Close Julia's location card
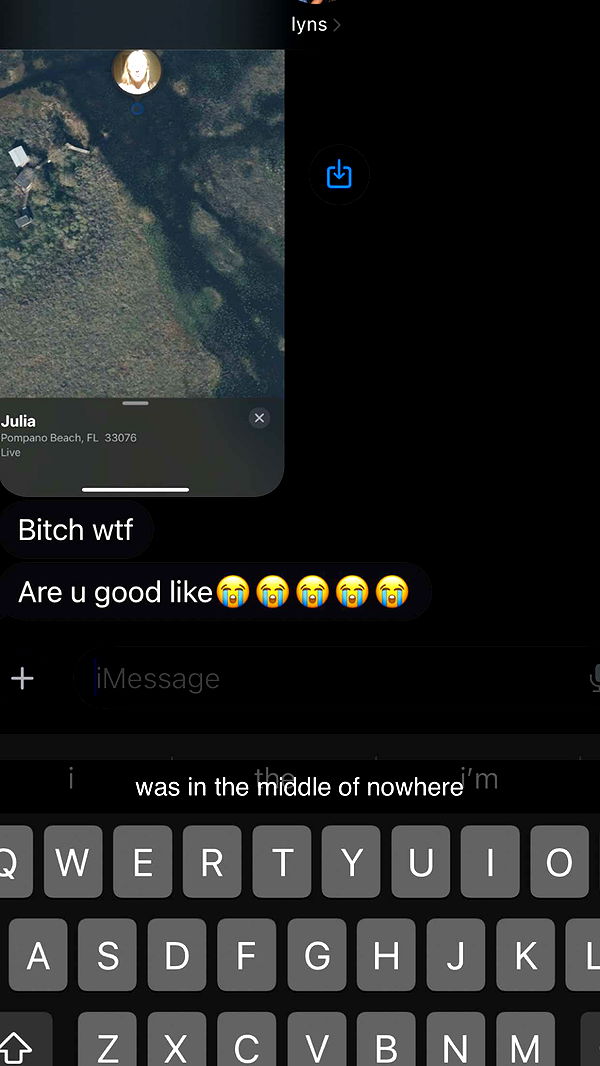Viewport: 600px width, 1066px height. point(259,418)
